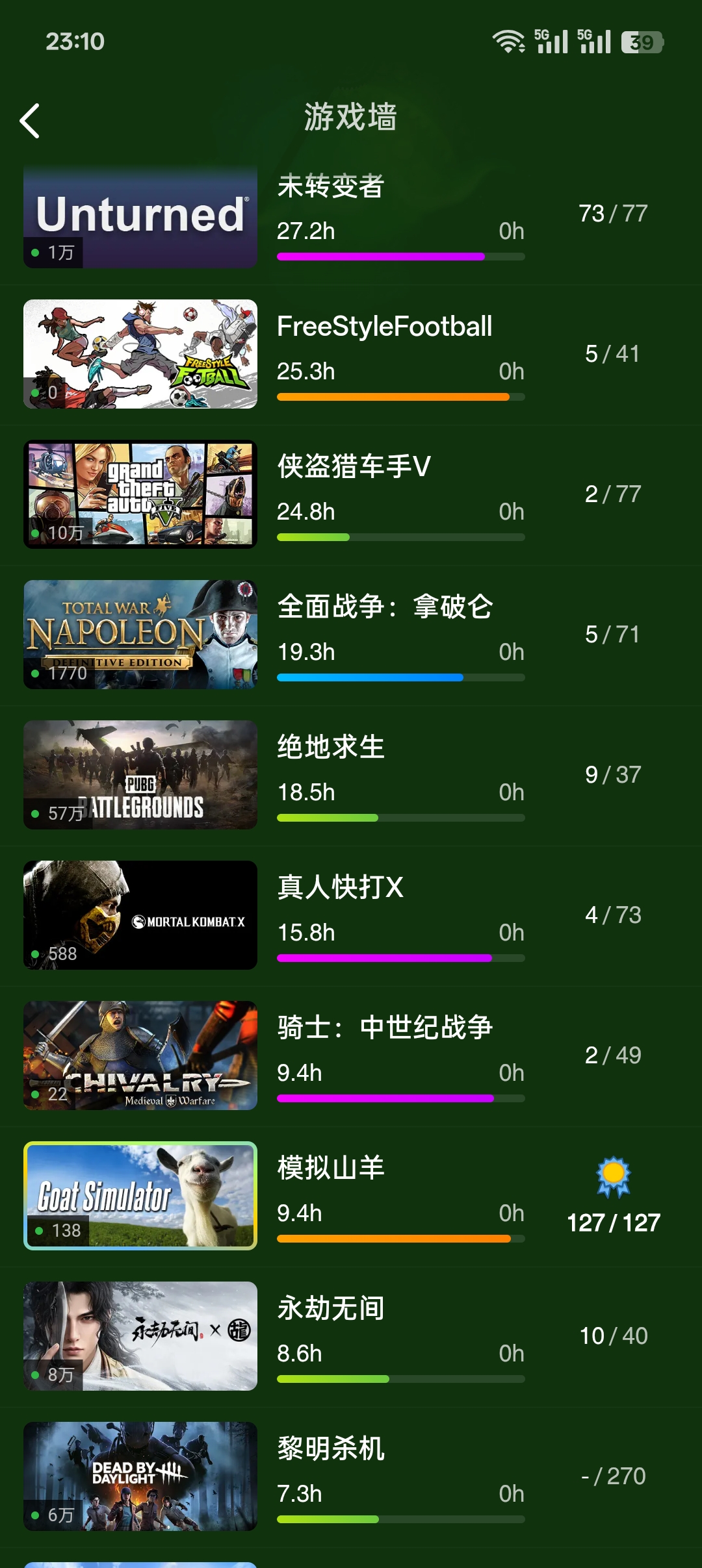Open the FreeStyleFootball game row

click(351, 355)
